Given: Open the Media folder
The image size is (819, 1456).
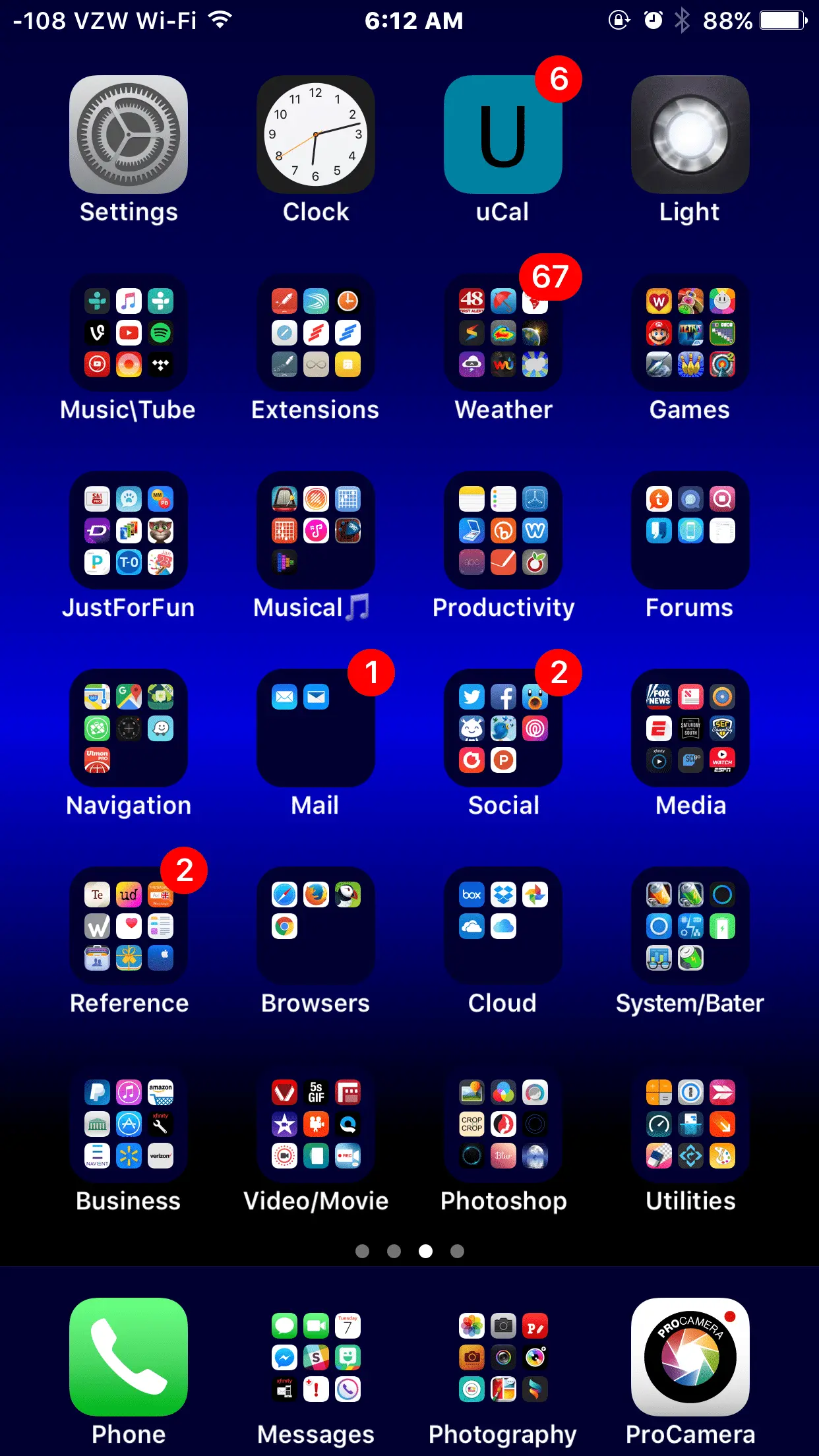Looking at the screenshot, I should tap(690, 728).
